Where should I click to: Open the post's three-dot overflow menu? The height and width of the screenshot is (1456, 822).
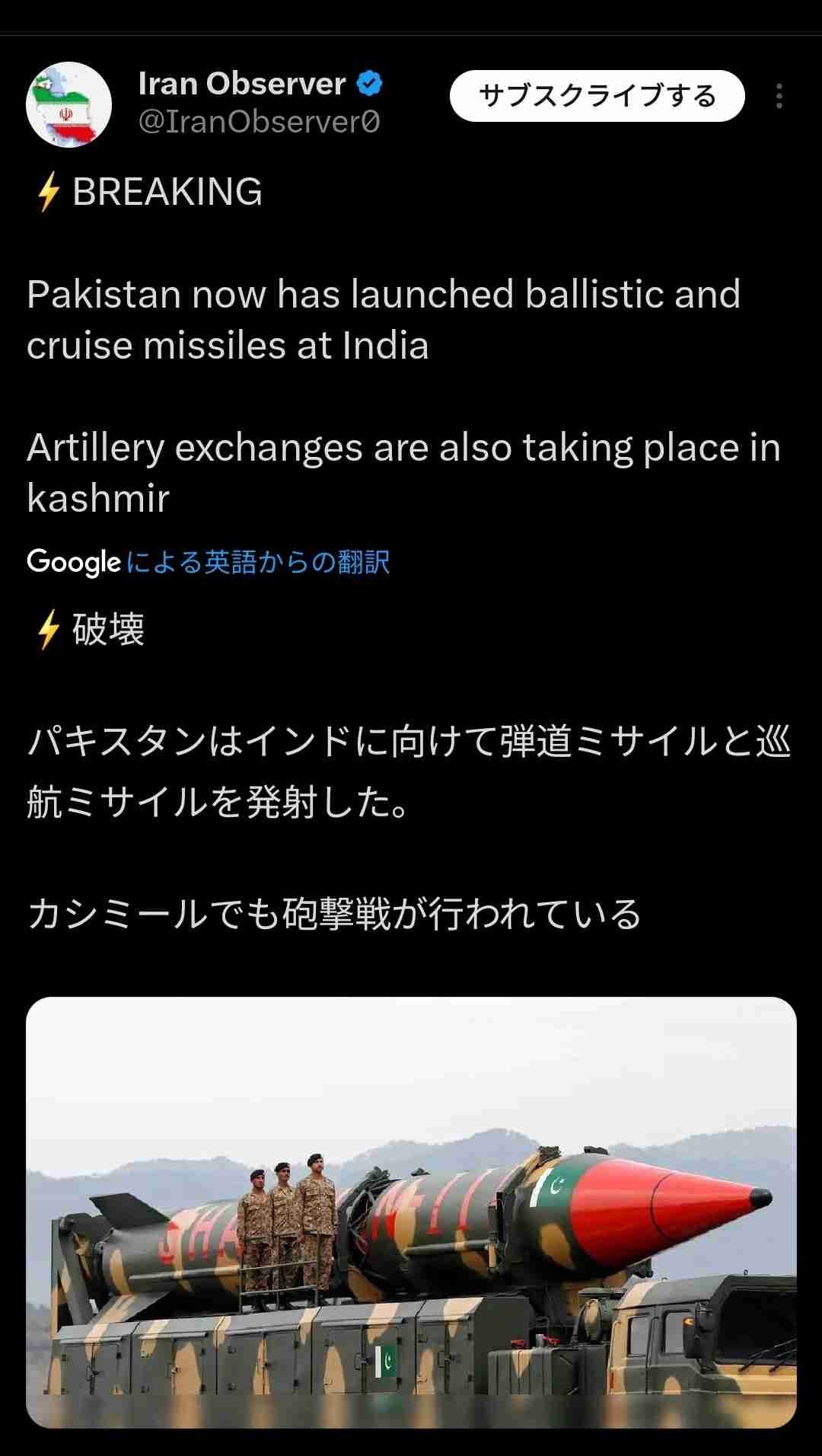click(x=779, y=96)
